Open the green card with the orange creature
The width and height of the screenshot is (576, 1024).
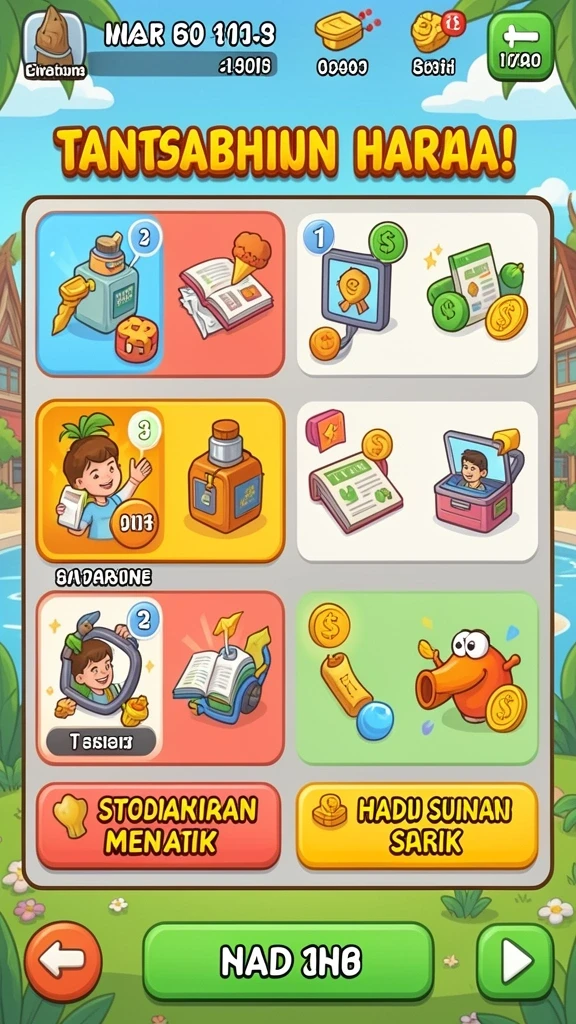417,677
